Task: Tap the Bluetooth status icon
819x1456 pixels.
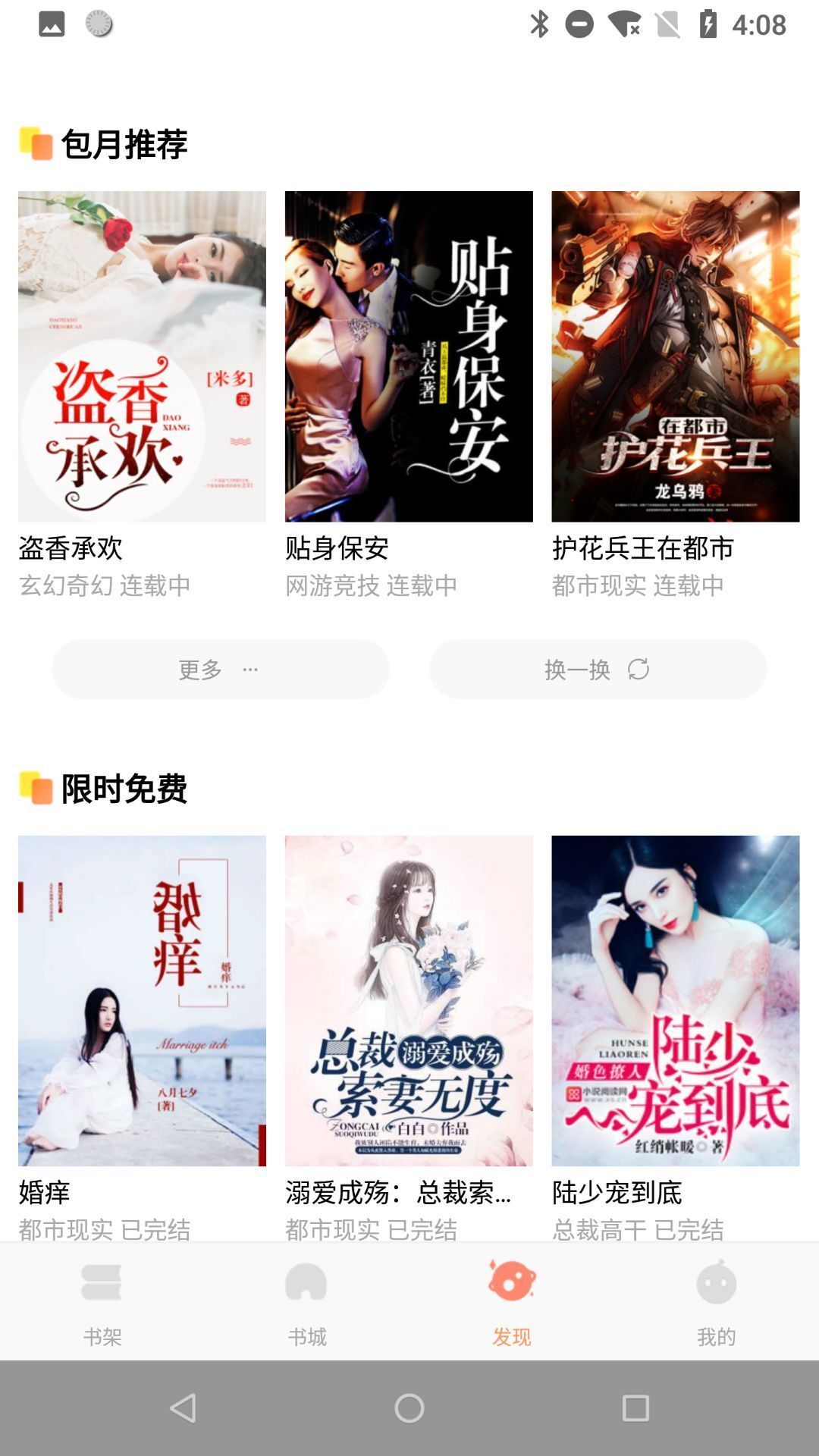Action: click(x=541, y=23)
